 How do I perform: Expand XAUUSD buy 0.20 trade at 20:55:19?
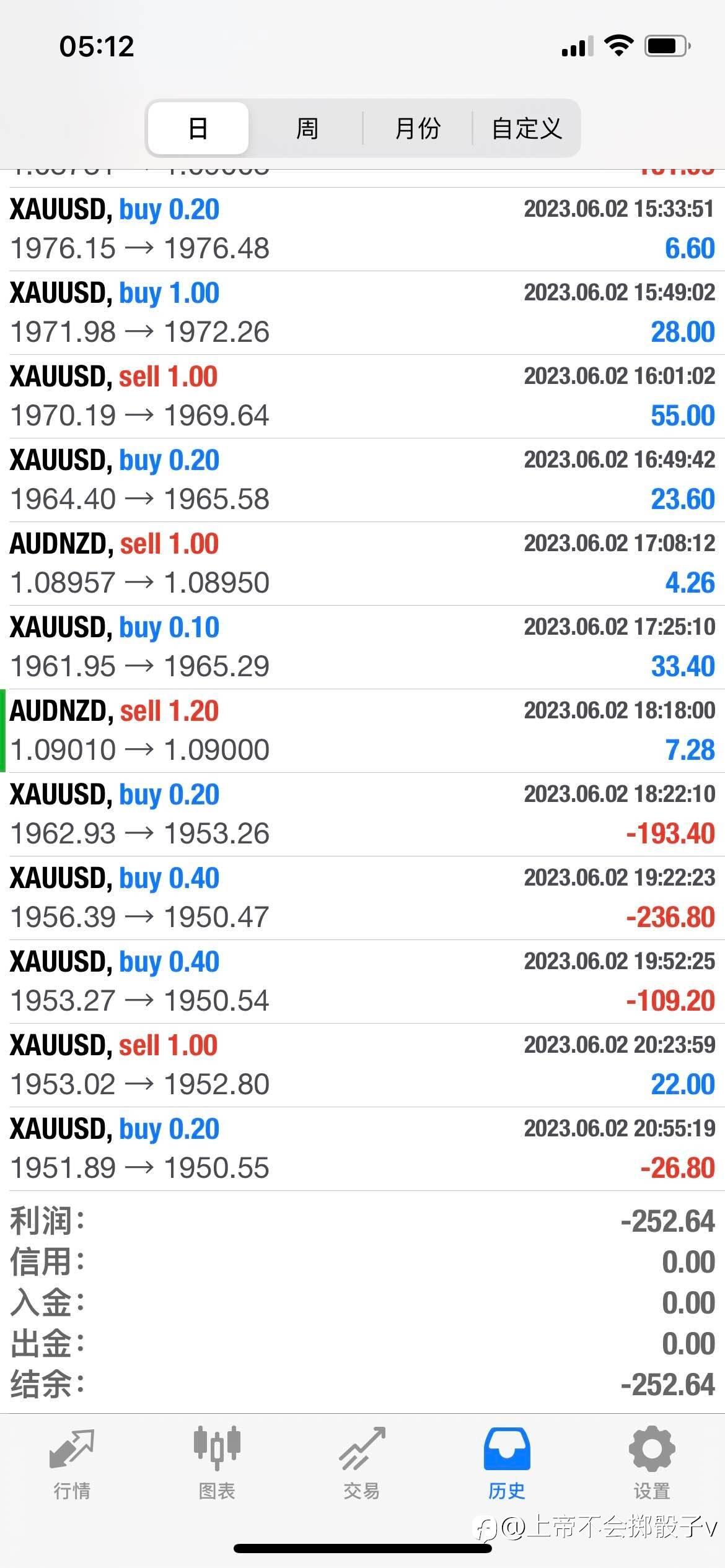[x=362, y=1149]
